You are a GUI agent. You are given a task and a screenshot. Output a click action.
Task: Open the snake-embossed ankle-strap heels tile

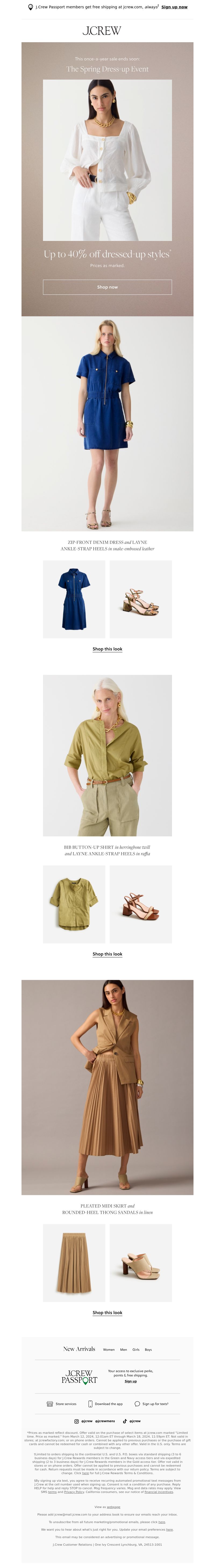pos(141,599)
